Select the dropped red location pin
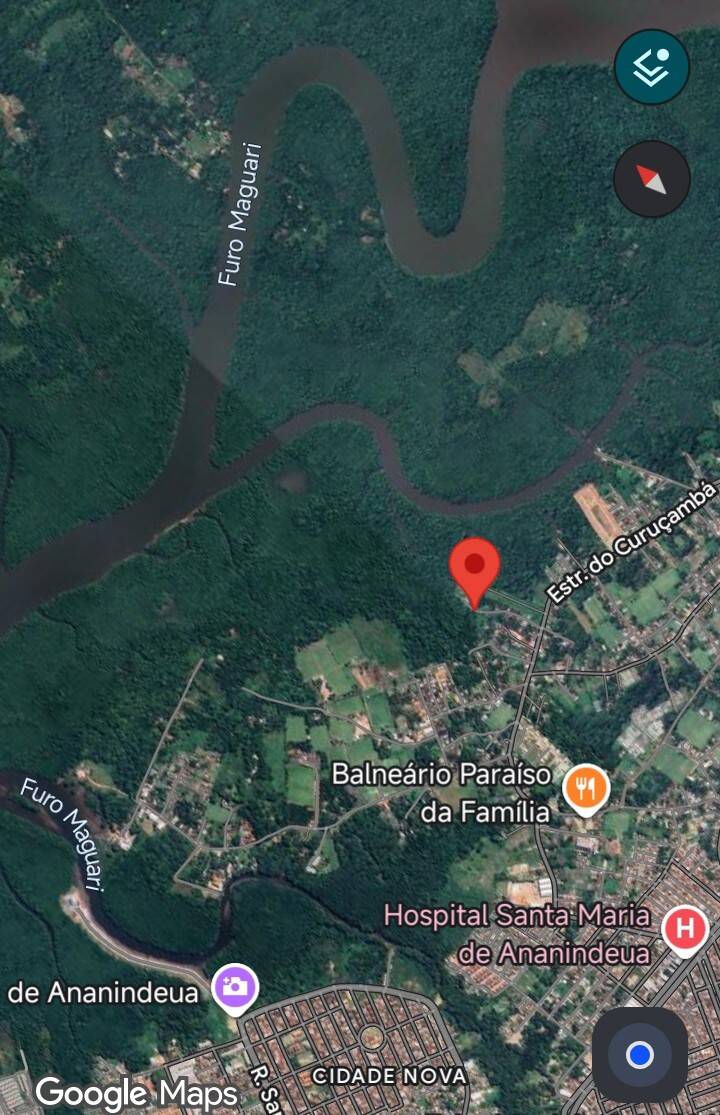 (x=474, y=567)
